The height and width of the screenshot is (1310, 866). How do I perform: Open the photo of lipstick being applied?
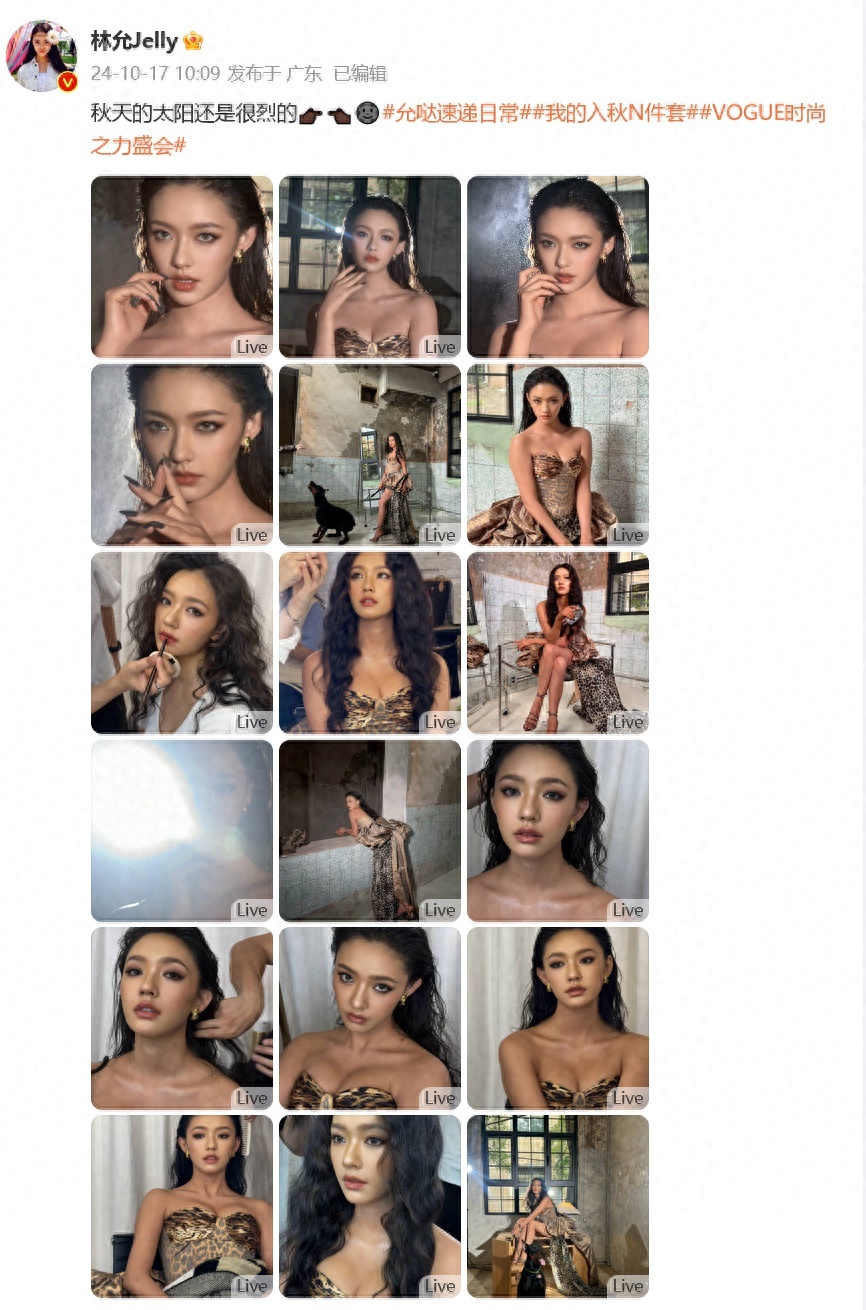pyautogui.click(x=182, y=643)
